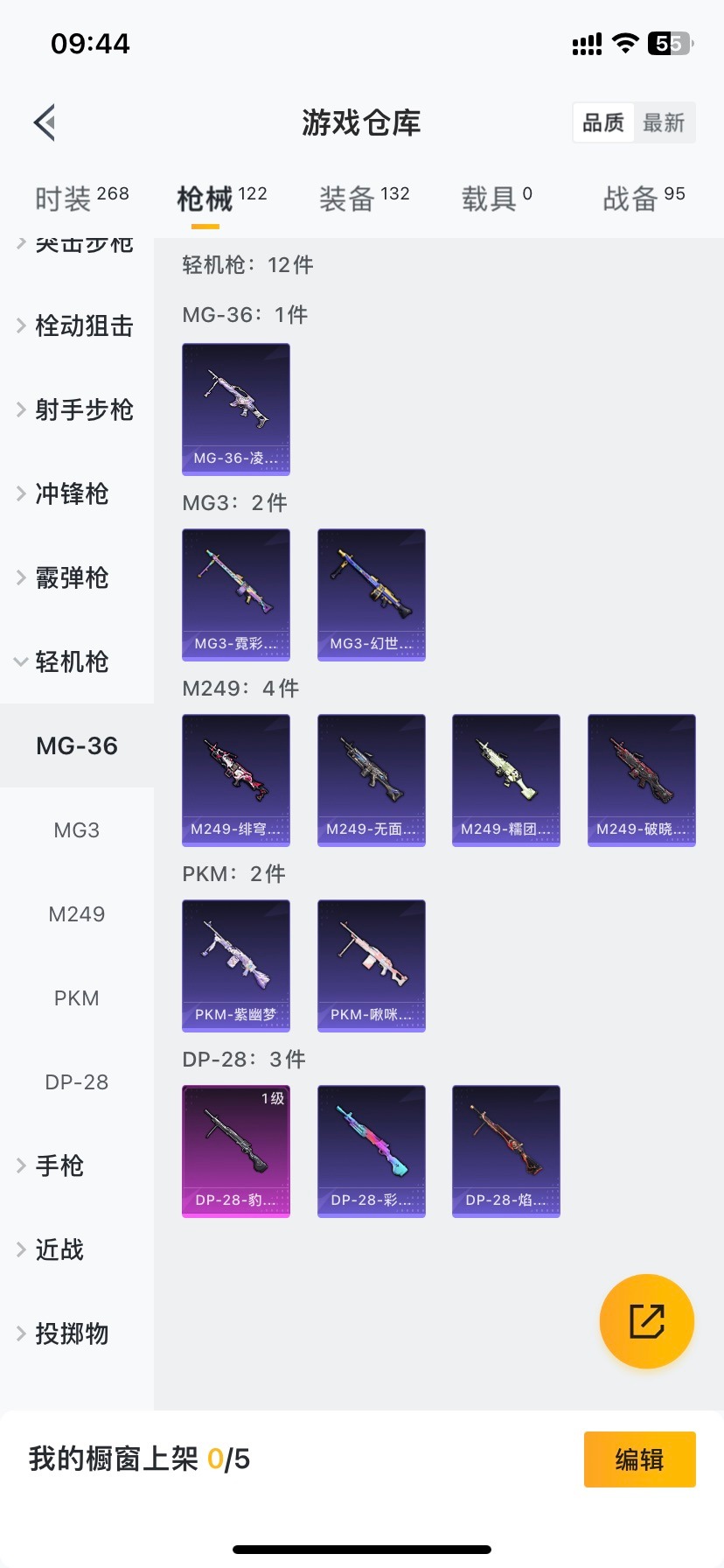Go back using the top-left arrow
The image size is (724, 1568).
pos(45,122)
